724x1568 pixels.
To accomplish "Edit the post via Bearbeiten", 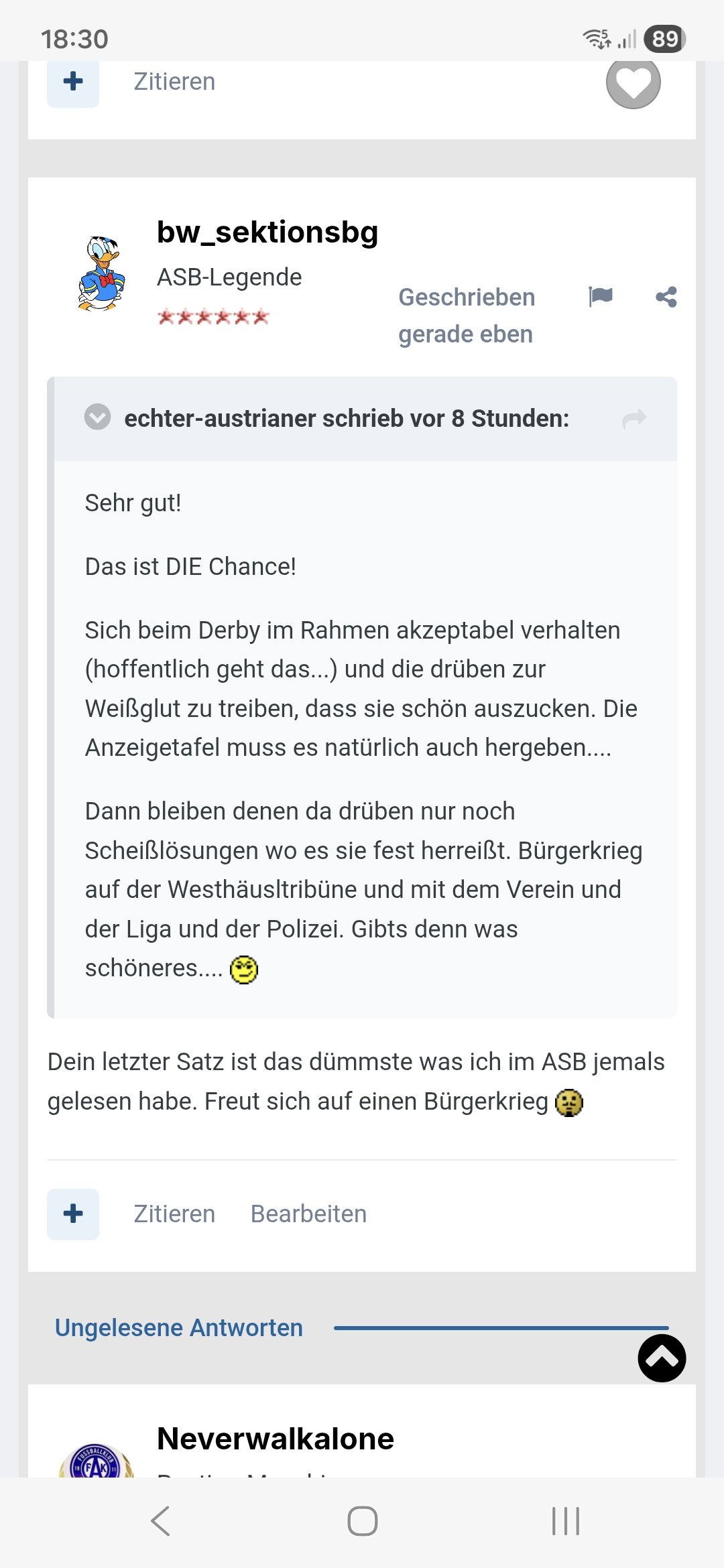I will pyautogui.click(x=308, y=1214).
